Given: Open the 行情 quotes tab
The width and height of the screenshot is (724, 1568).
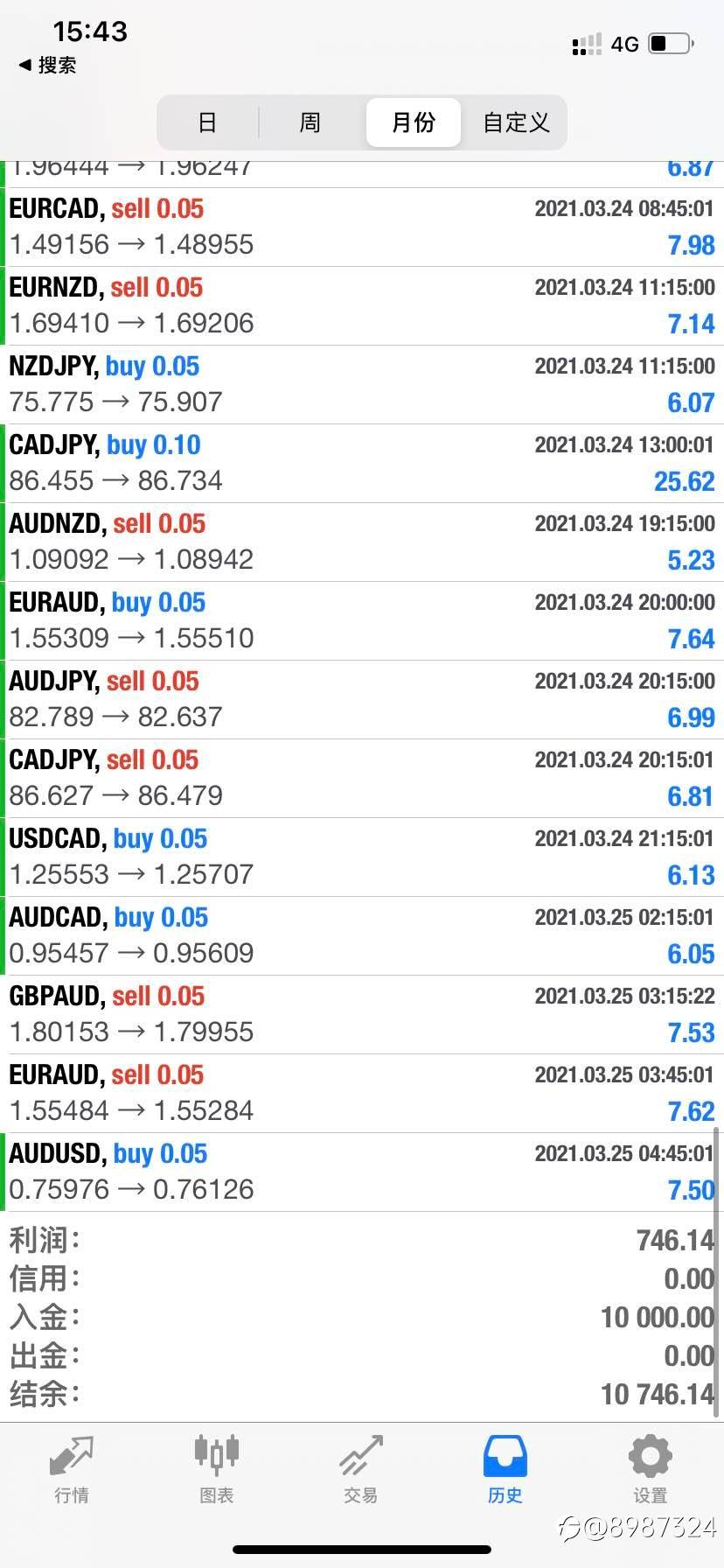Looking at the screenshot, I should coord(72,1469).
